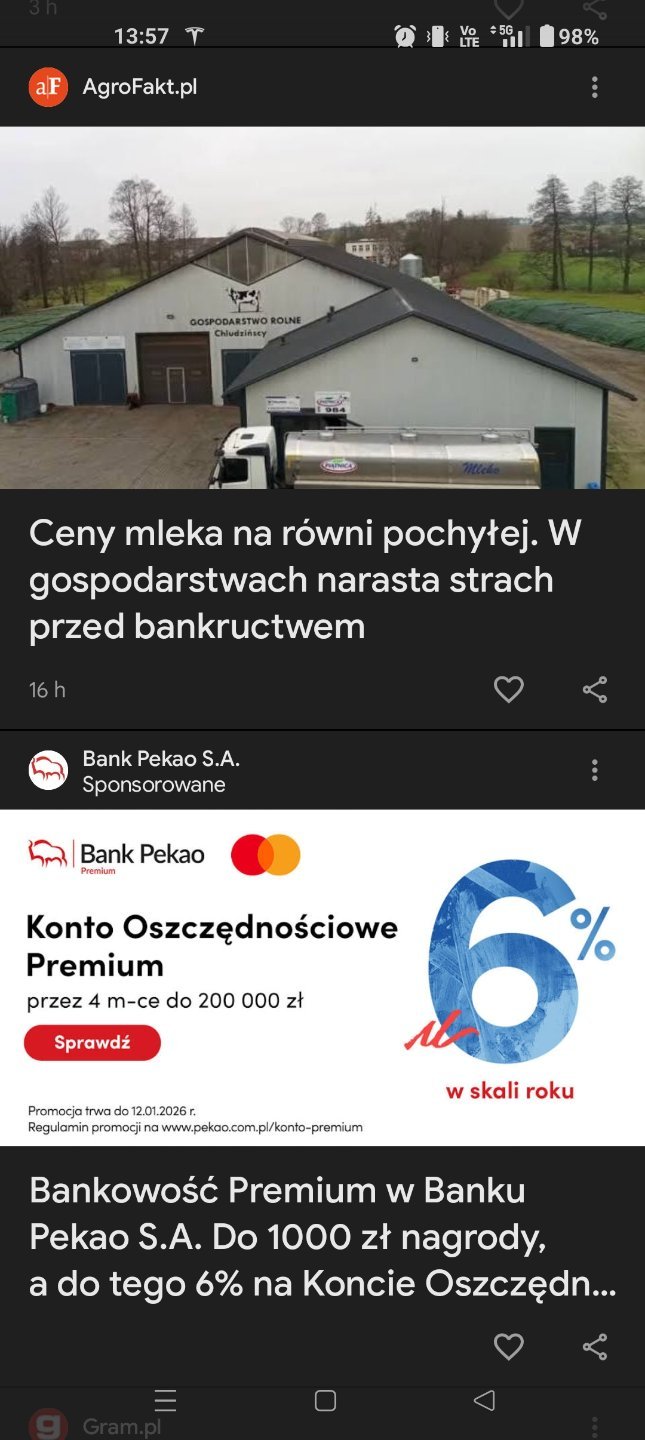
Task: Open the Bank Pekao sponsored post overflow menu
Action: pyautogui.click(x=594, y=770)
